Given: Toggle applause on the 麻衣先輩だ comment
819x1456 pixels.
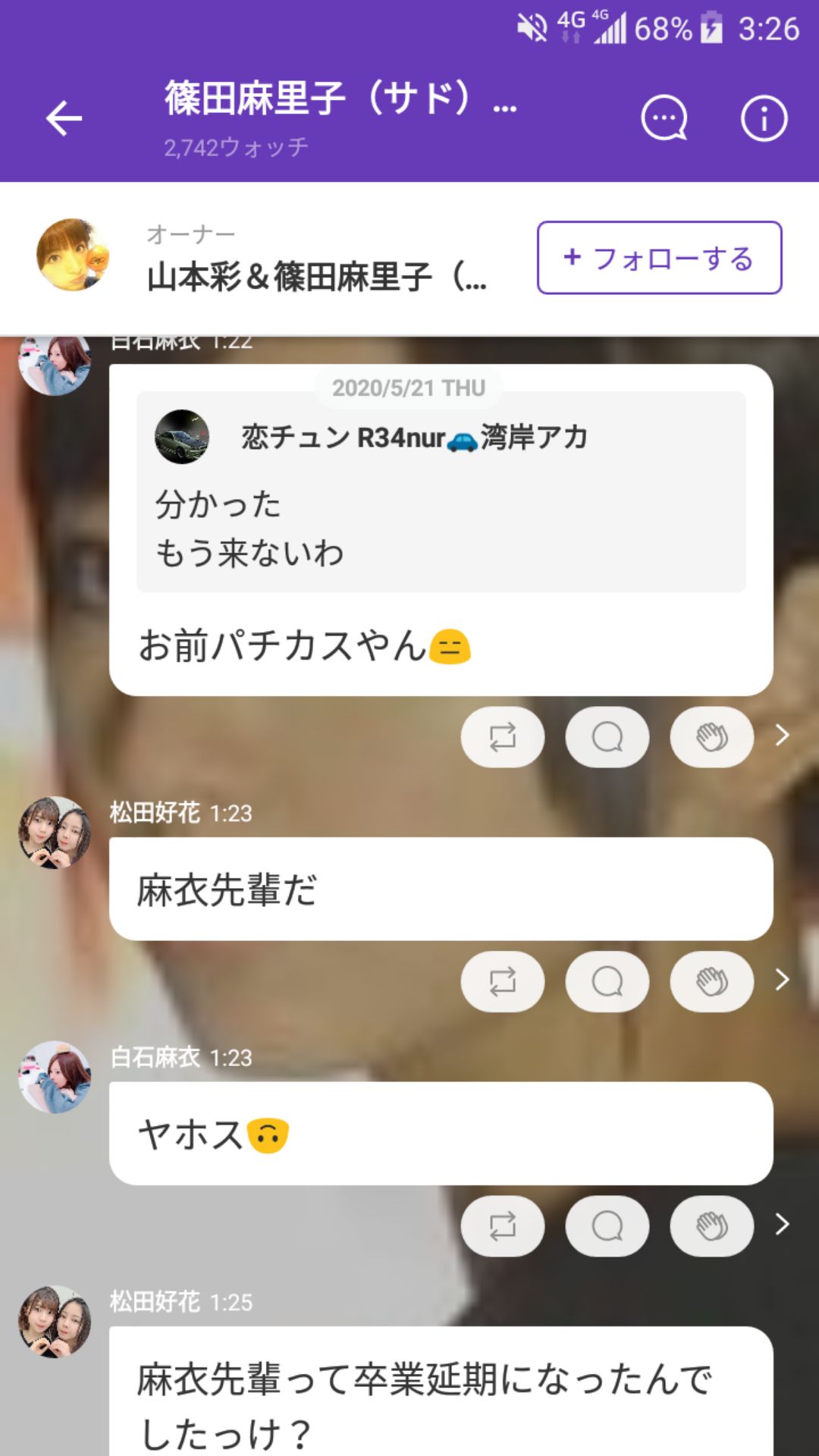Looking at the screenshot, I should pyautogui.click(x=711, y=981).
